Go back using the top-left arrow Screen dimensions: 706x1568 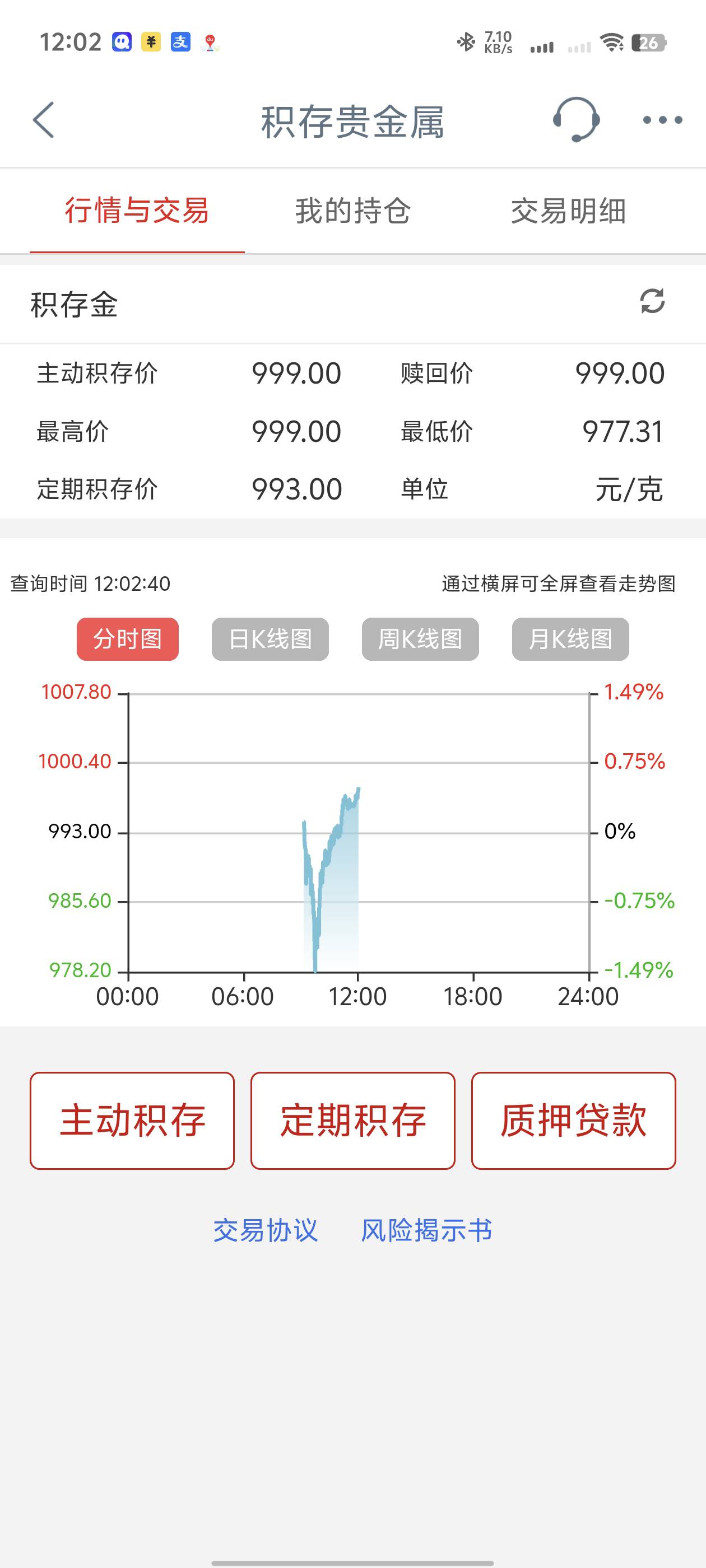tap(44, 120)
